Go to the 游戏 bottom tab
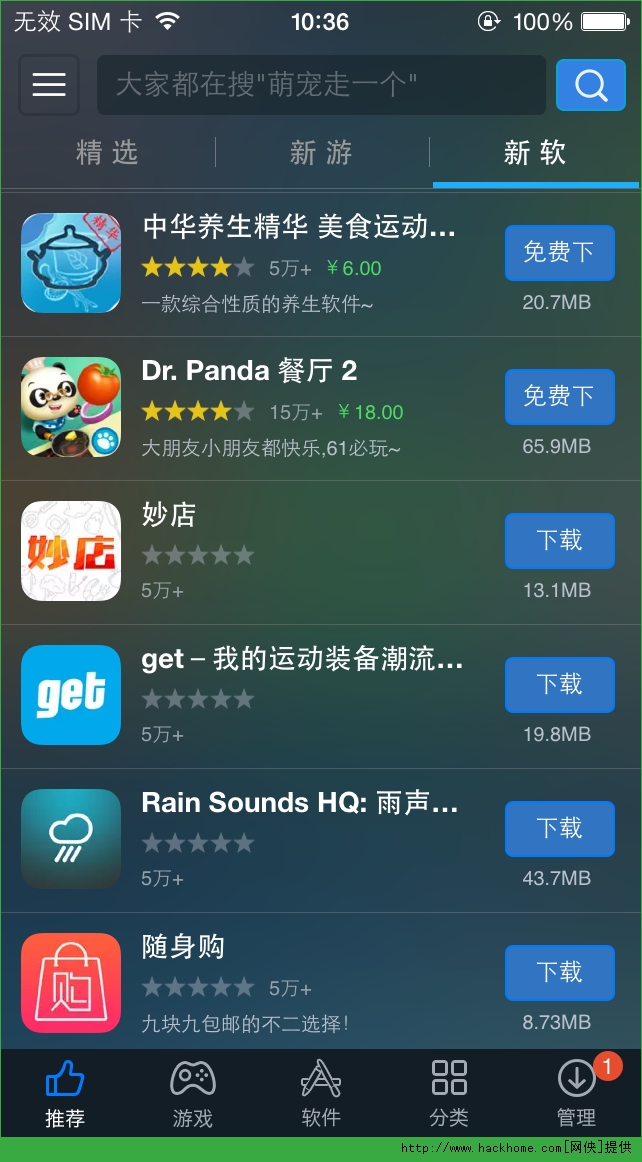Viewport: 642px width, 1162px height. point(193,1094)
